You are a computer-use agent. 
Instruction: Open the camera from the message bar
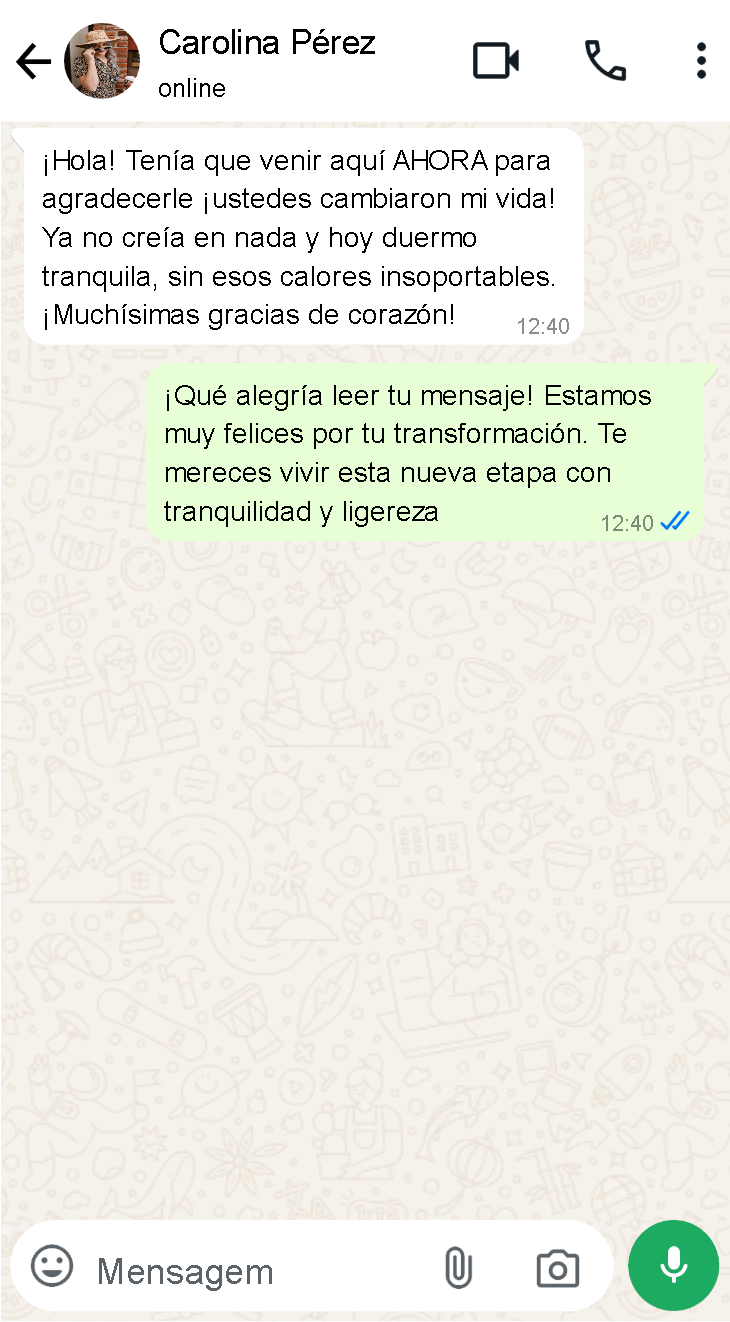click(x=557, y=1268)
